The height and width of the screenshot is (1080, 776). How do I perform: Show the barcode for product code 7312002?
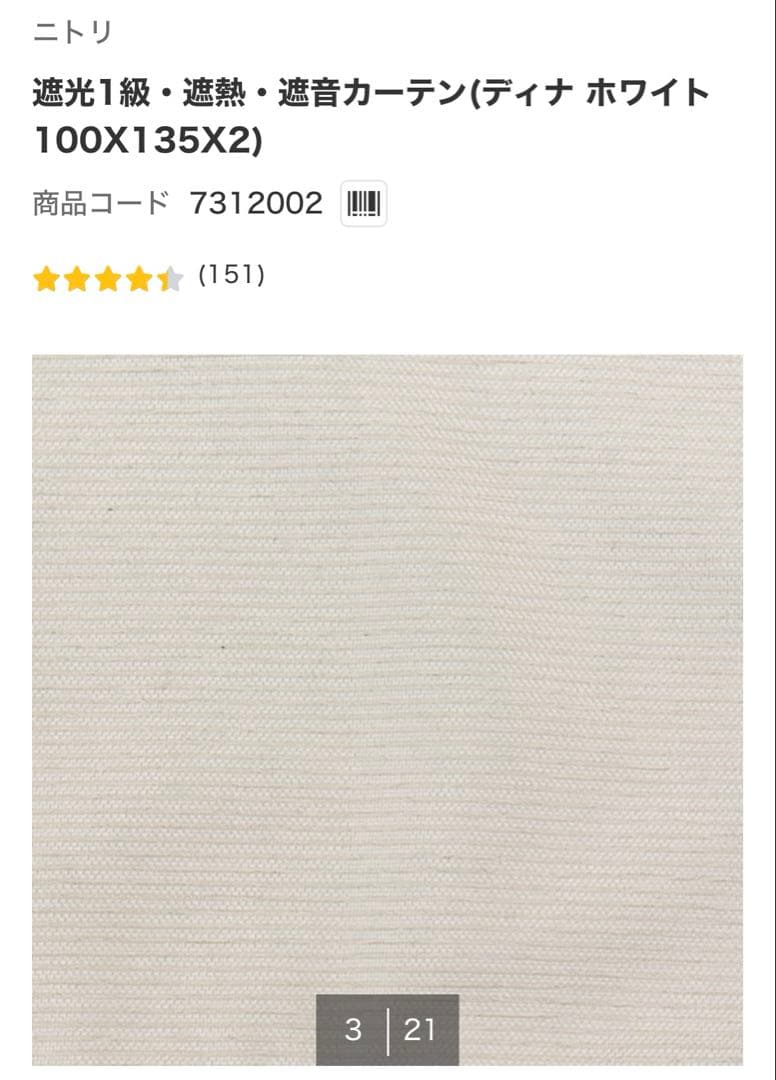(x=363, y=205)
